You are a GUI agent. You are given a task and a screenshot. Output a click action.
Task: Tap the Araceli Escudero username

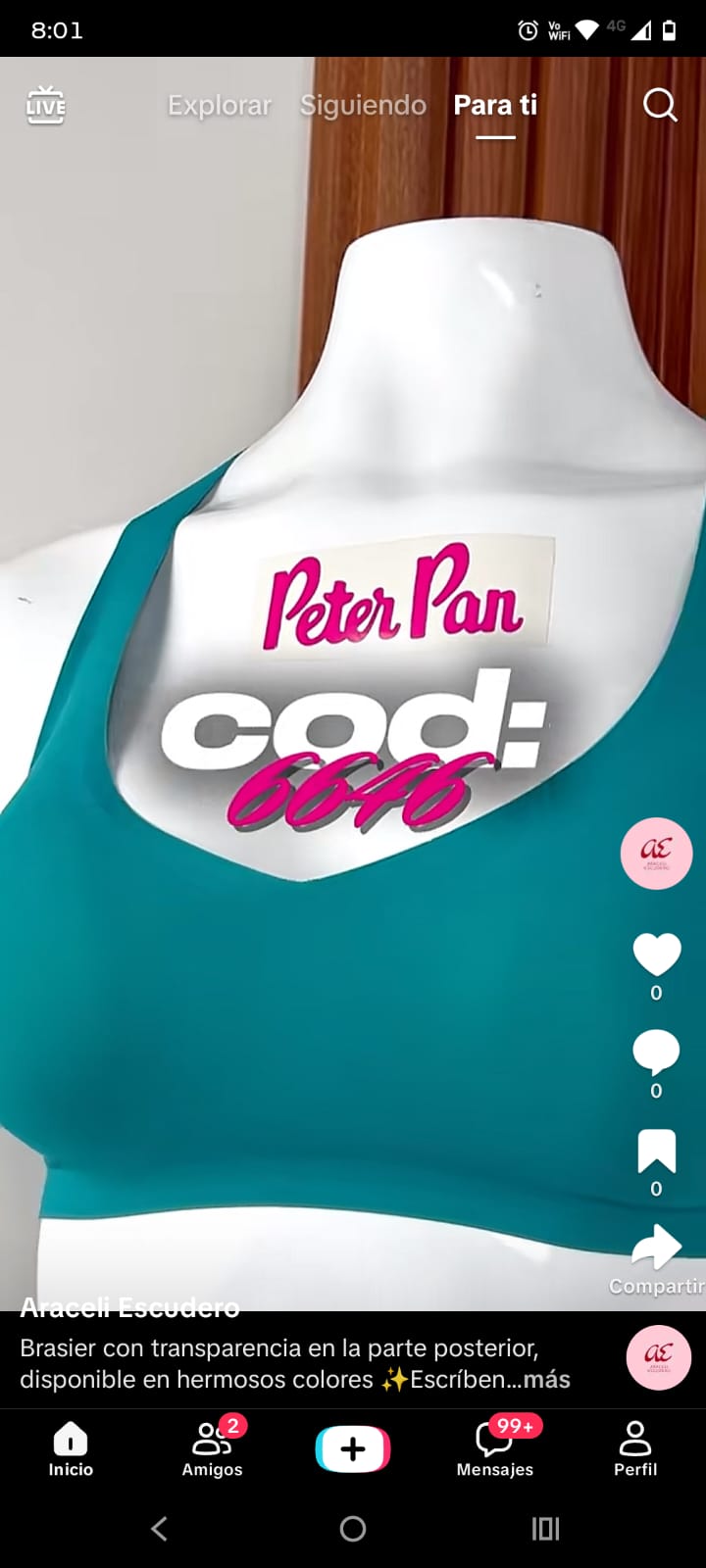129,1307
